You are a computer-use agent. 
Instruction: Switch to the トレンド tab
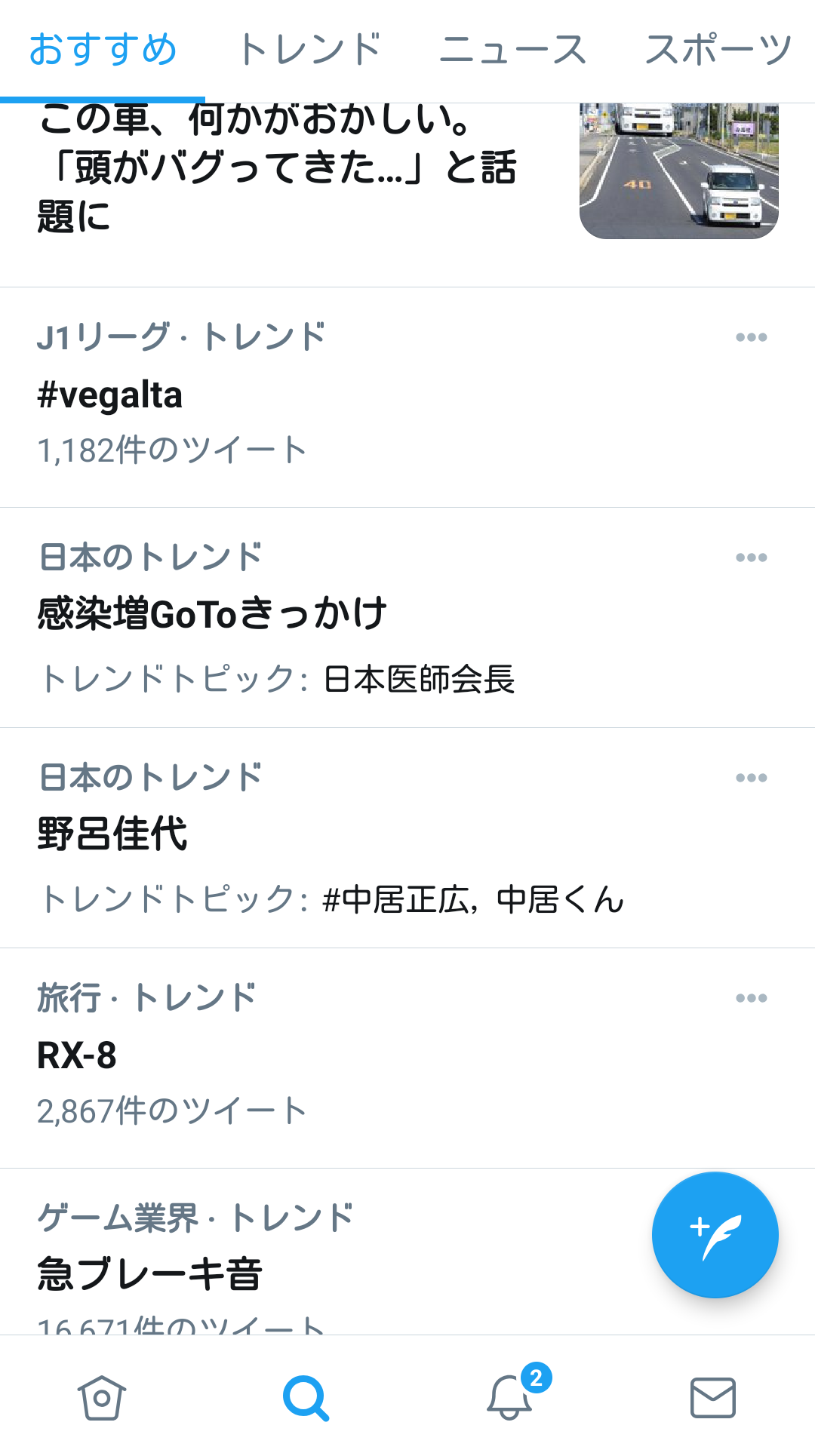(x=309, y=50)
